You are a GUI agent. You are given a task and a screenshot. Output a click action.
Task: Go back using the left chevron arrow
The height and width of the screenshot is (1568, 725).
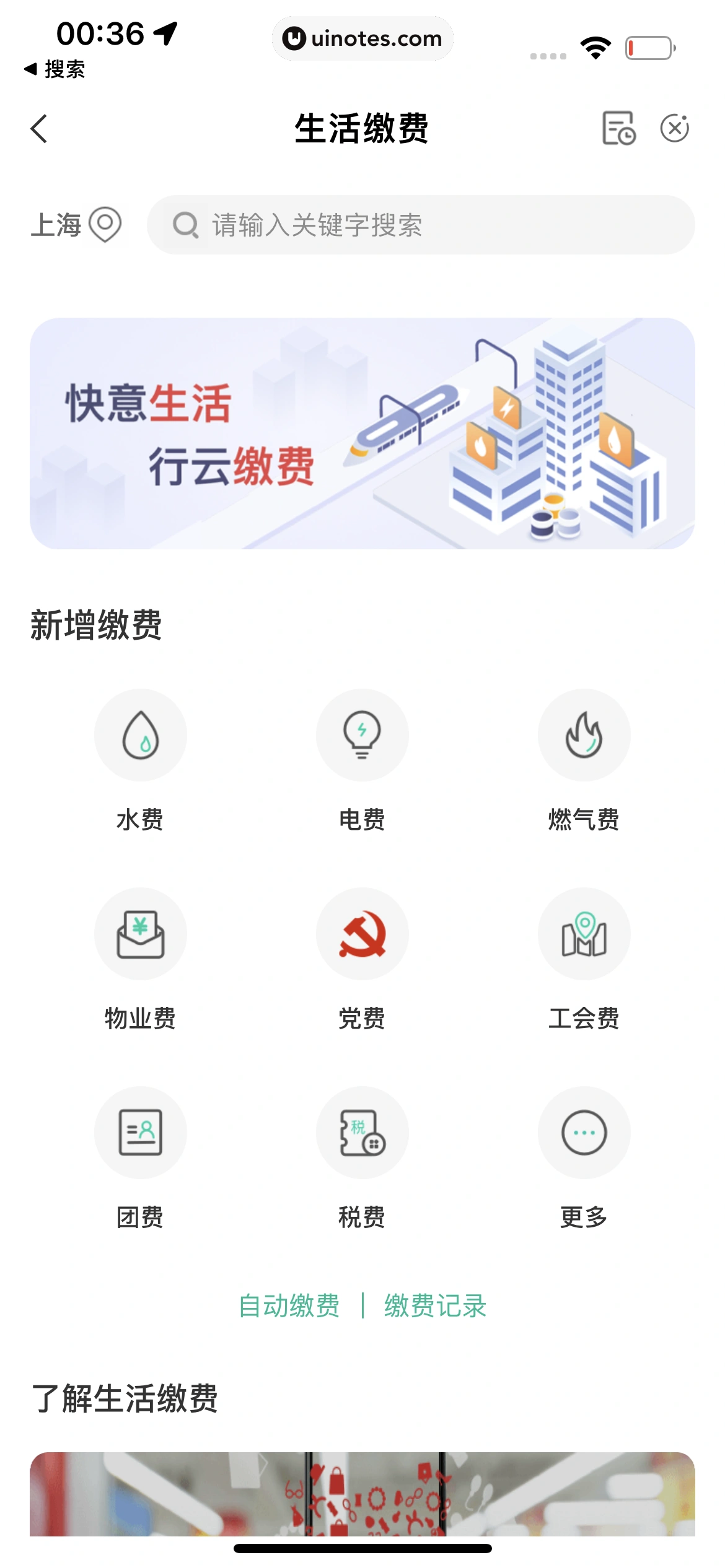39,129
